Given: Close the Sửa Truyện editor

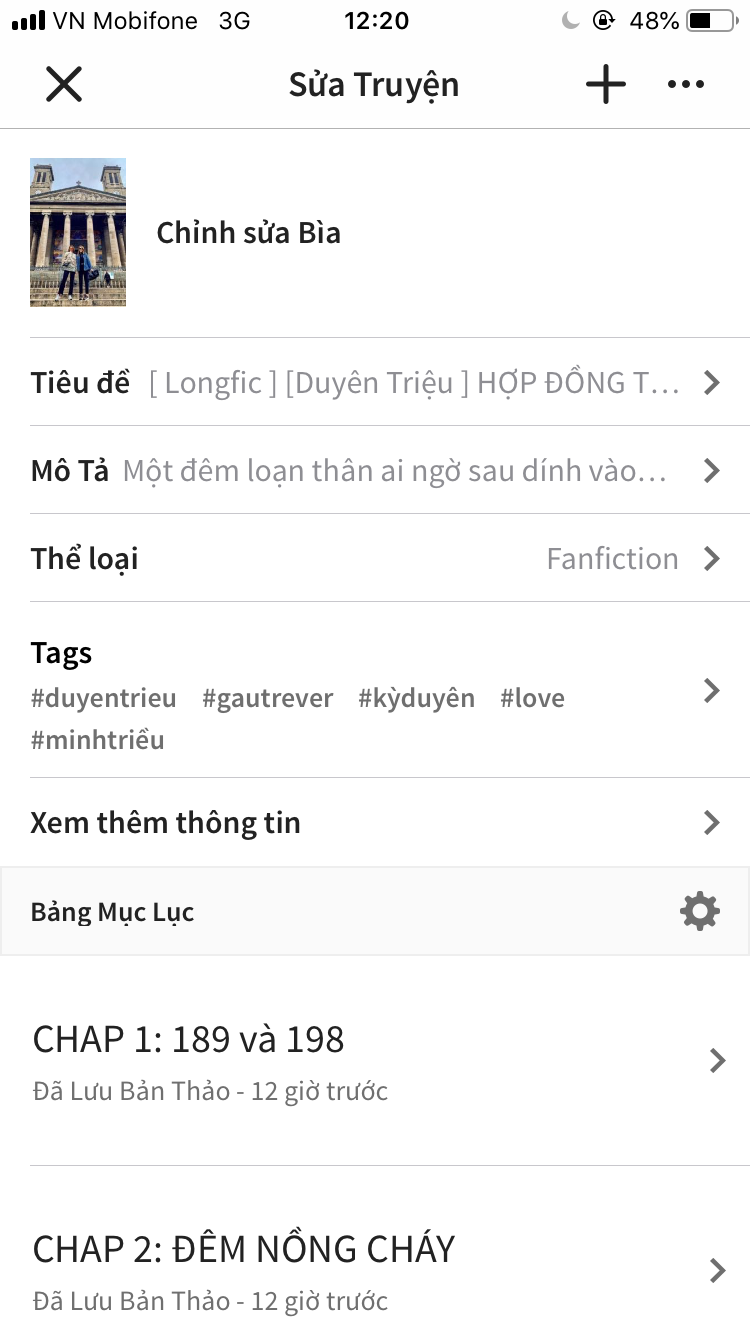Looking at the screenshot, I should (x=64, y=85).
